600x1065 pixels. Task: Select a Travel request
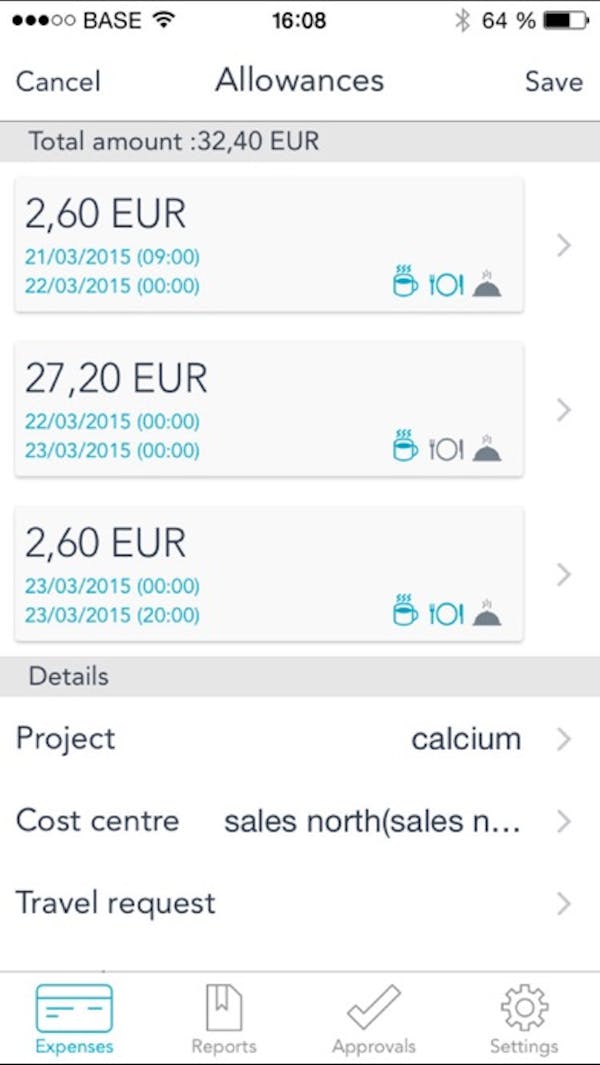click(x=300, y=903)
